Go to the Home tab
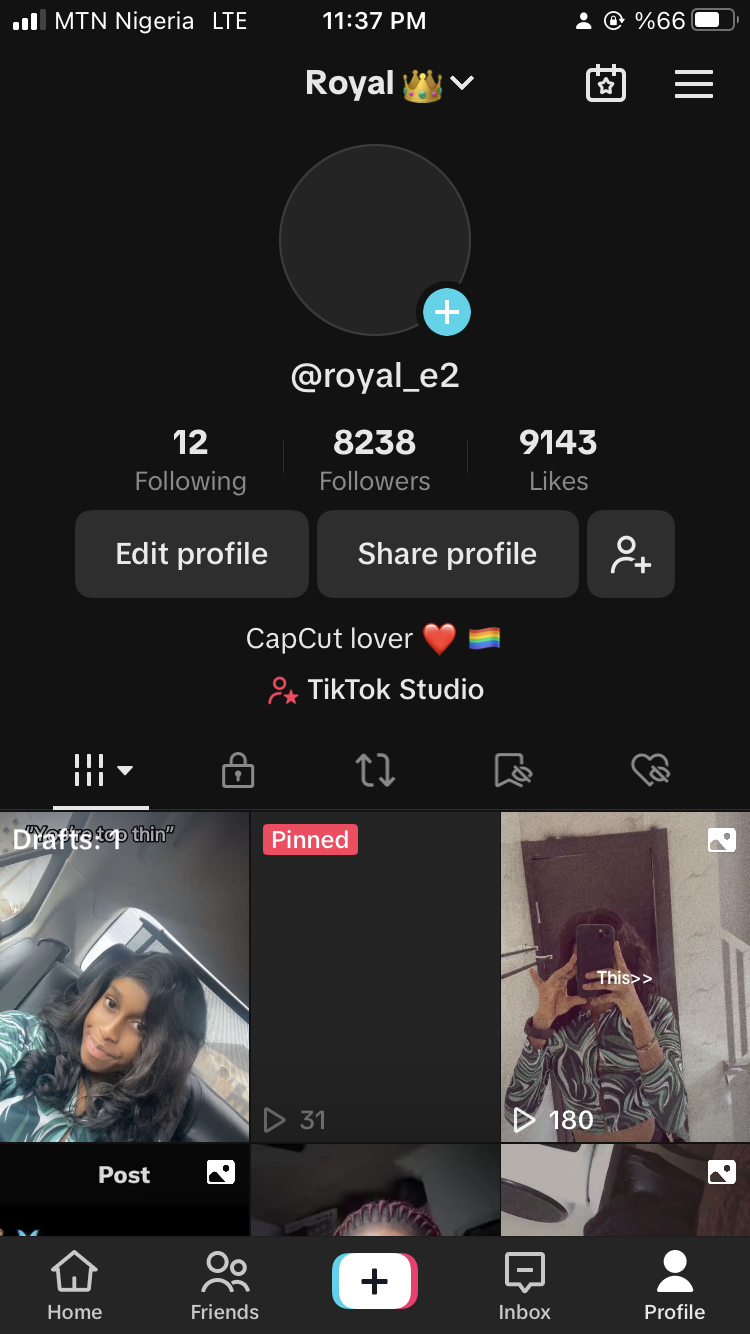 pos(75,1287)
